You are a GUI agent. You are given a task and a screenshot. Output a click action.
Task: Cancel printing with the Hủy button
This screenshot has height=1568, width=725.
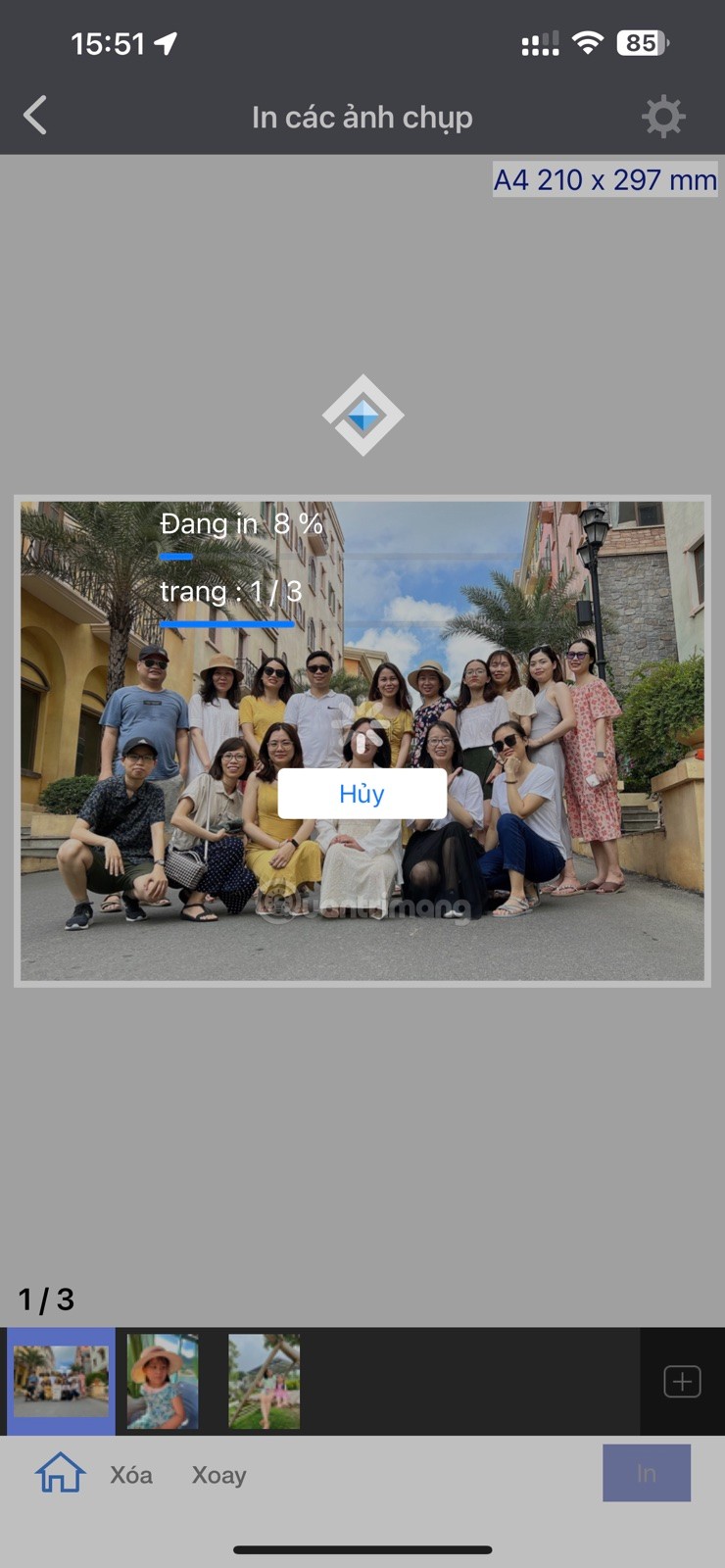362,793
